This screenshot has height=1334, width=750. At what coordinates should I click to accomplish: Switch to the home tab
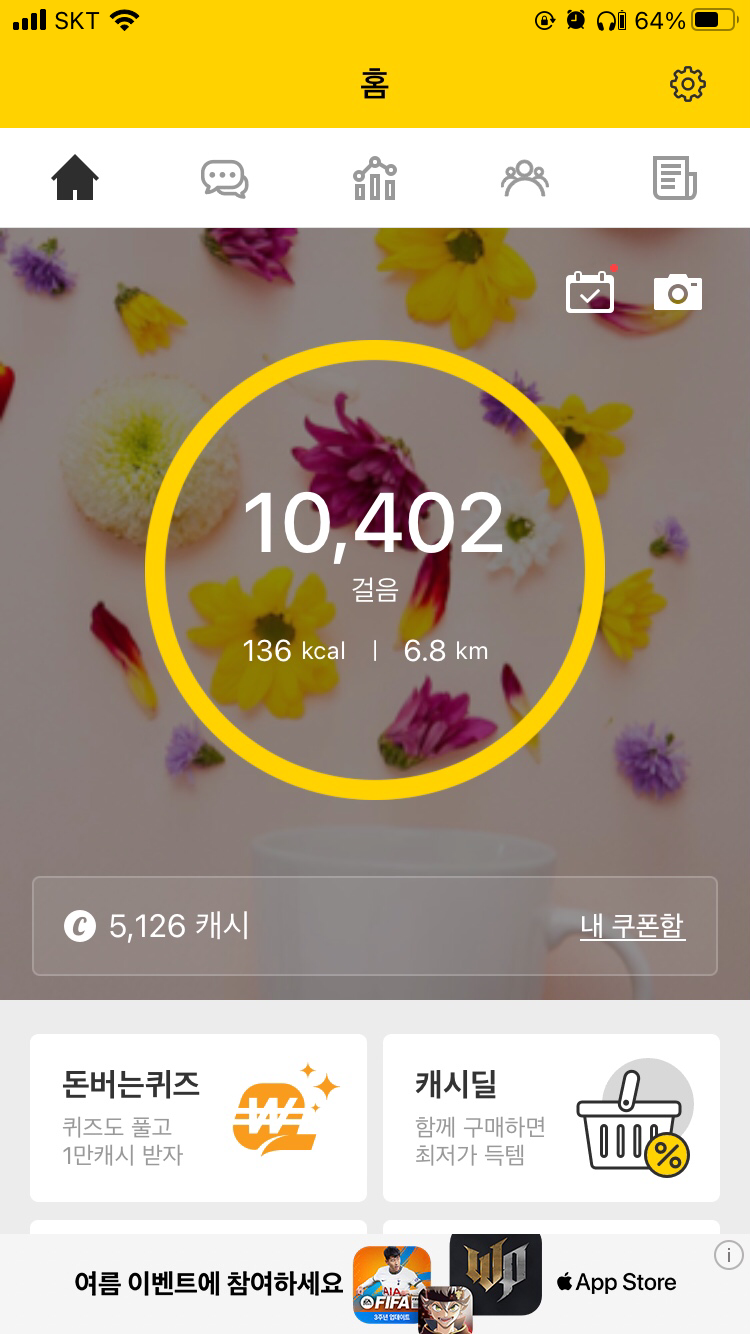[x=75, y=179]
